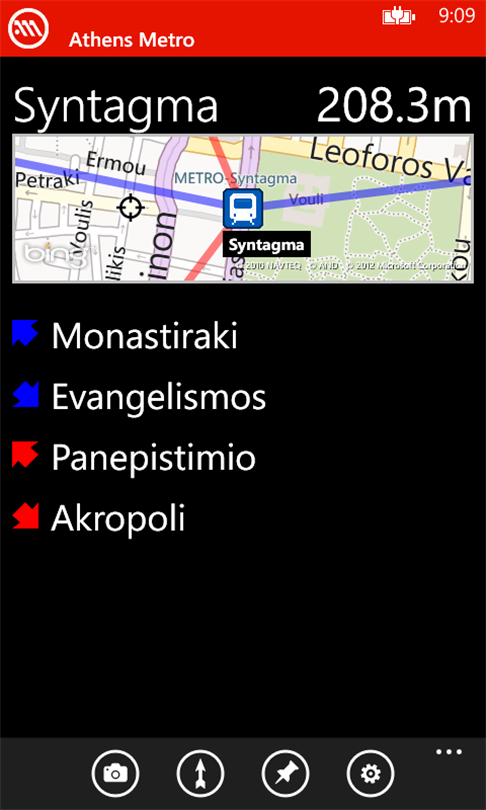Screen dimensions: 486x810
Task: Choose the Akropoli station
Action: coord(99,517)
